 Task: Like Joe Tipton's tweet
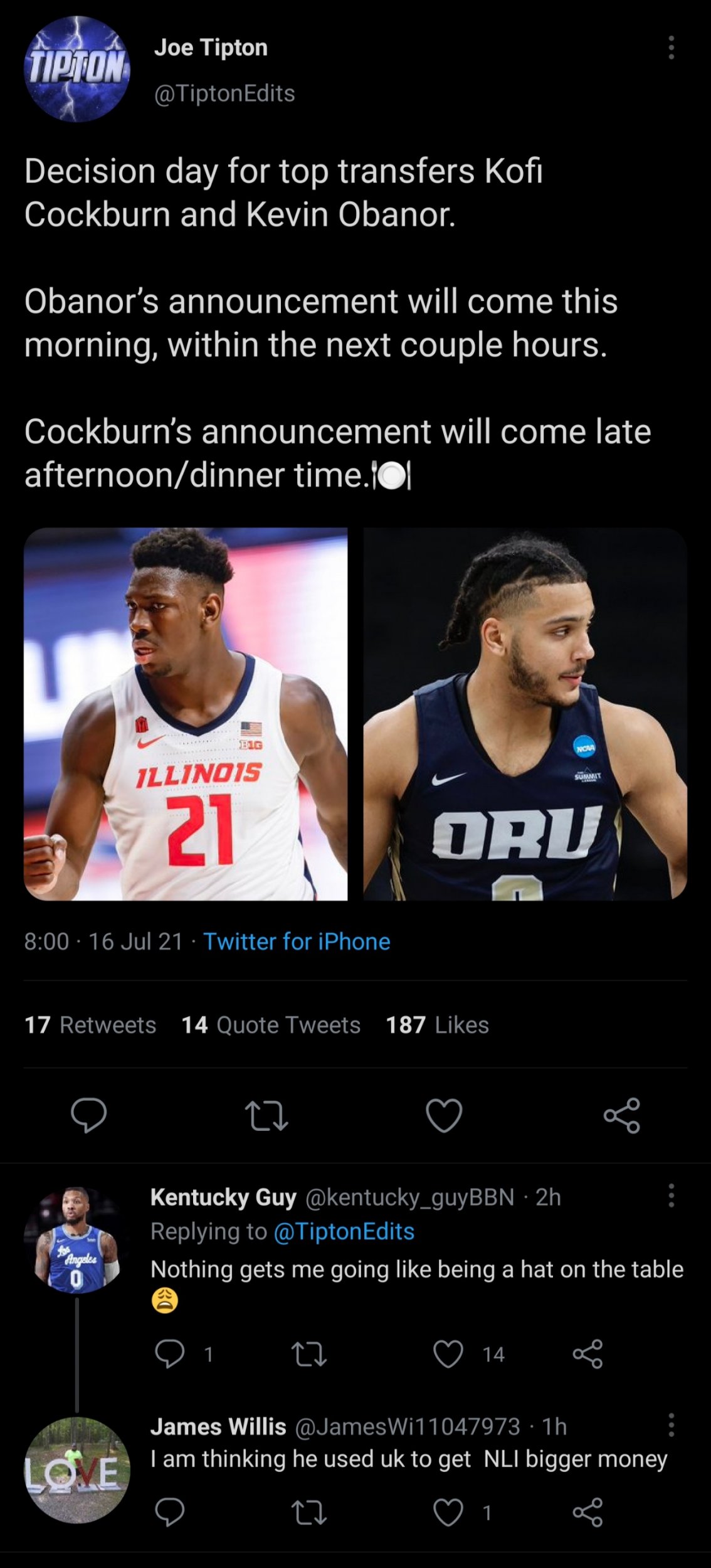[444, 1116]
